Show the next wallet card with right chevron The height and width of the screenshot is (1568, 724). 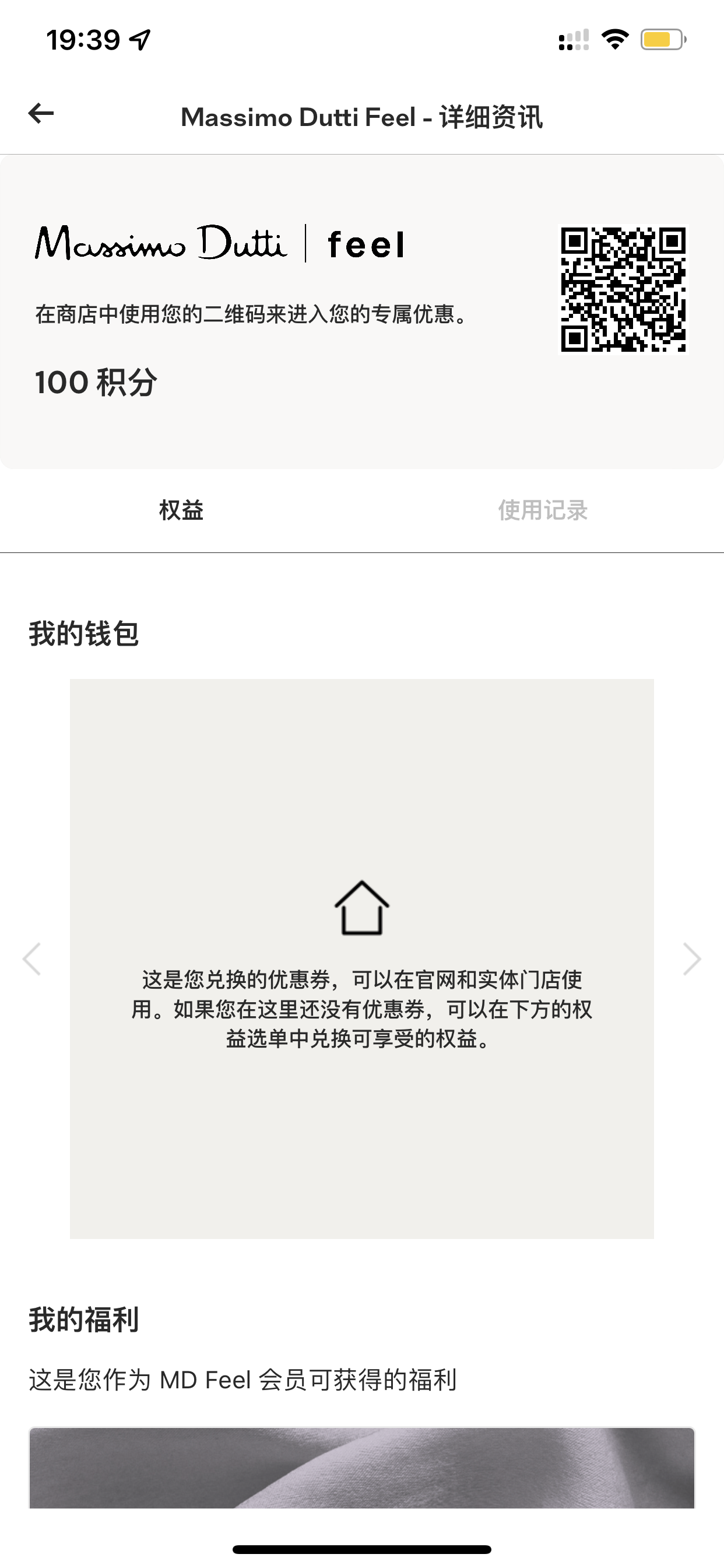[x=692, y=958]
